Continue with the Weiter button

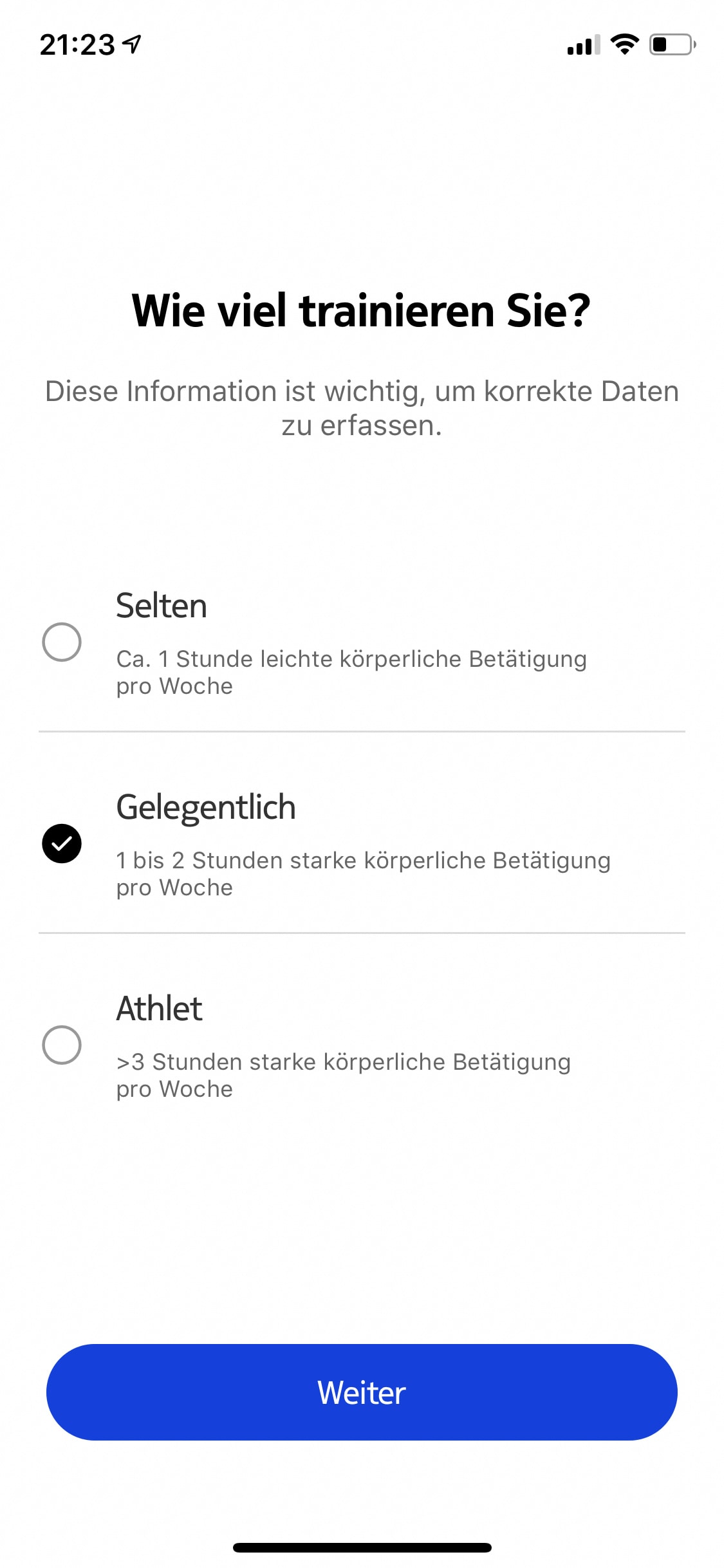tap(362, 1392)
